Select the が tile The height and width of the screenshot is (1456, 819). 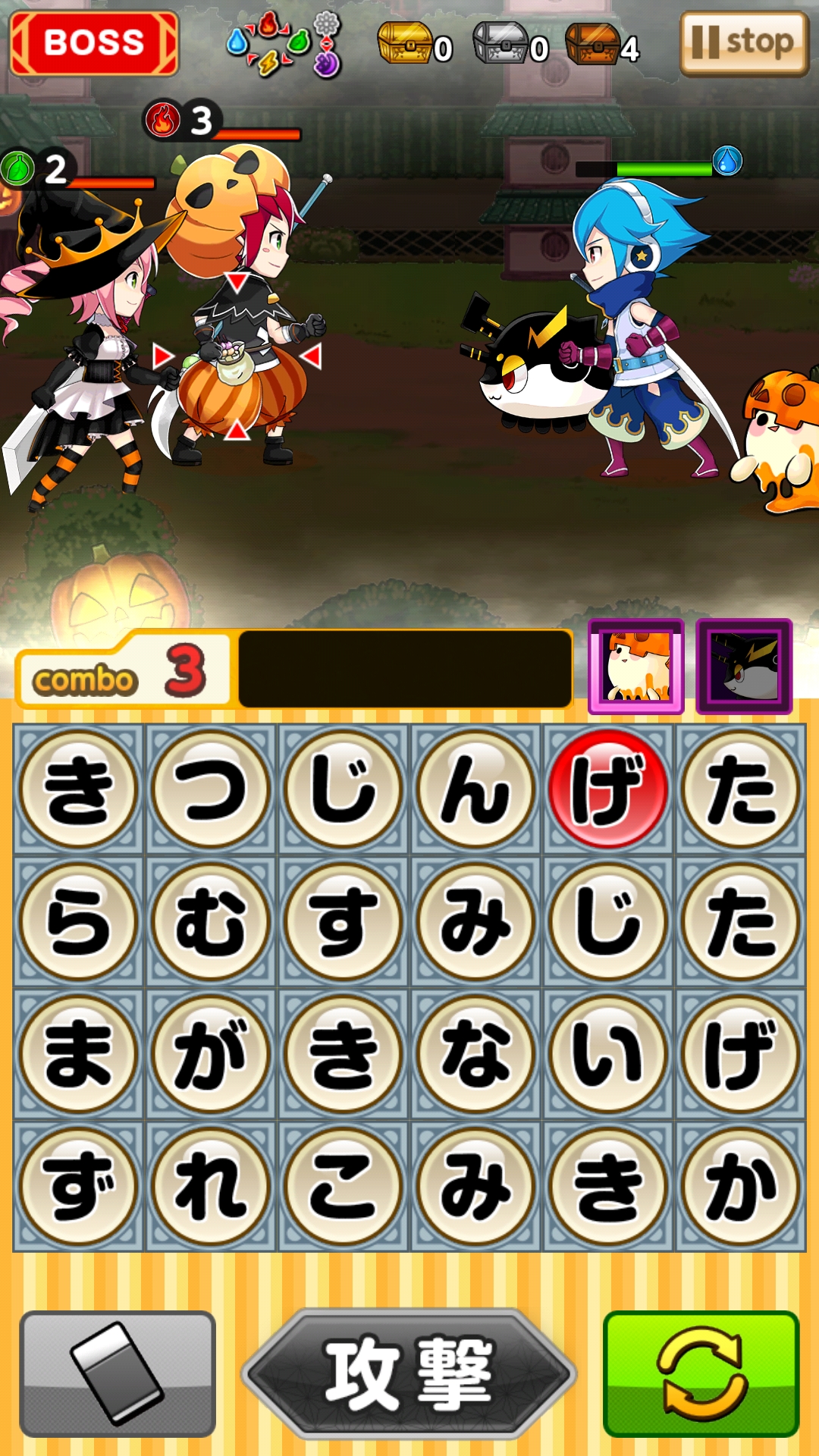[x=211, y=1054]
